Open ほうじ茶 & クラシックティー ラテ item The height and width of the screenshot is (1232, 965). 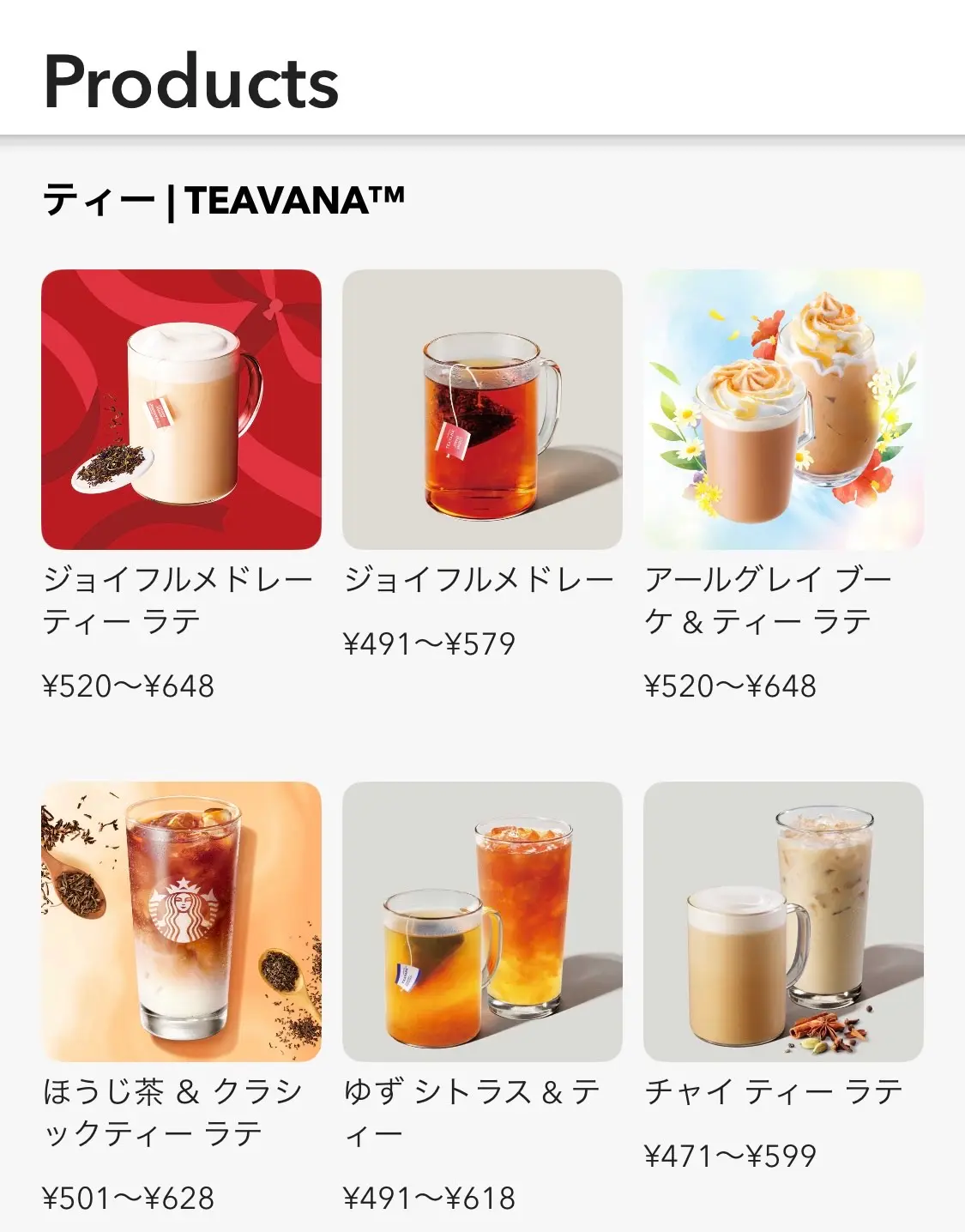coord(181,921)
